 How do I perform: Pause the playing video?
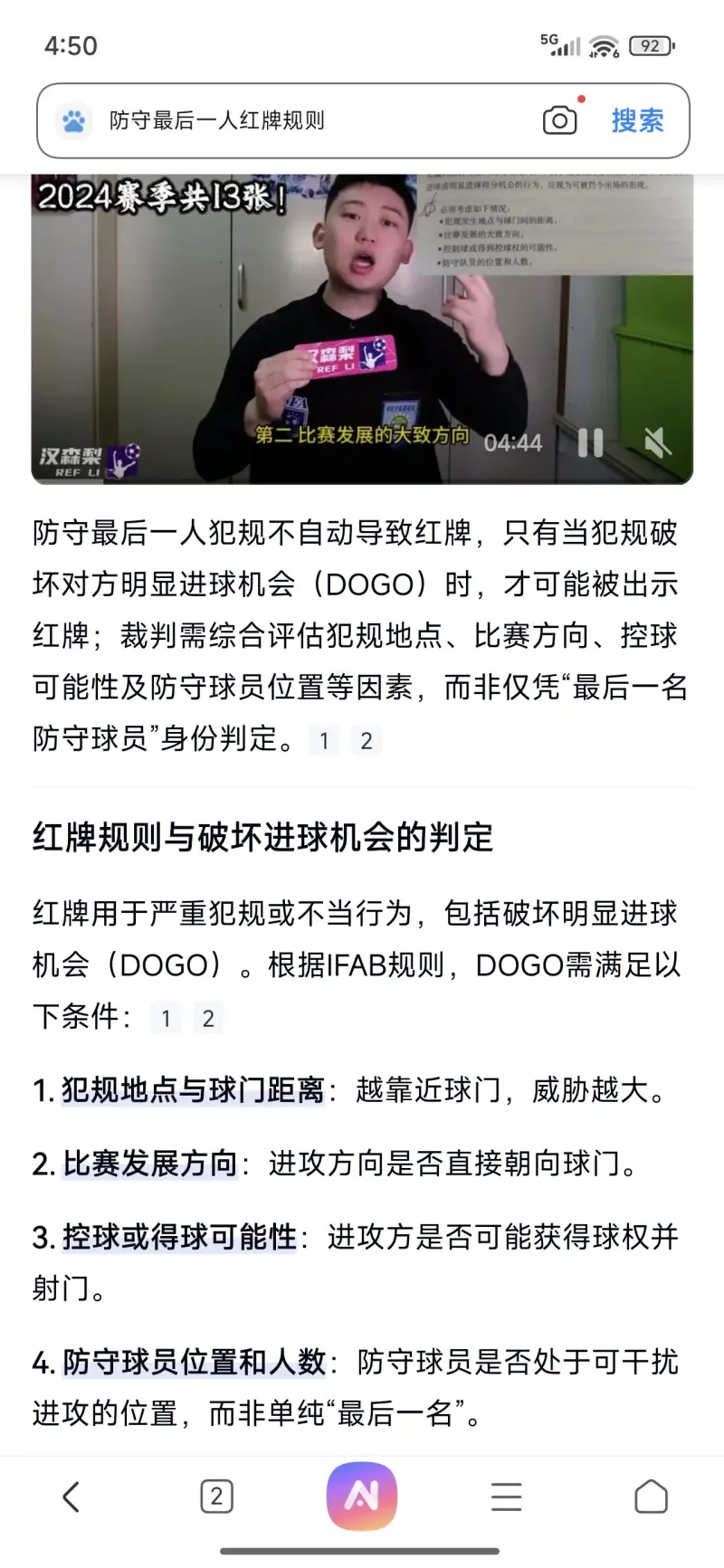[590, 442]
